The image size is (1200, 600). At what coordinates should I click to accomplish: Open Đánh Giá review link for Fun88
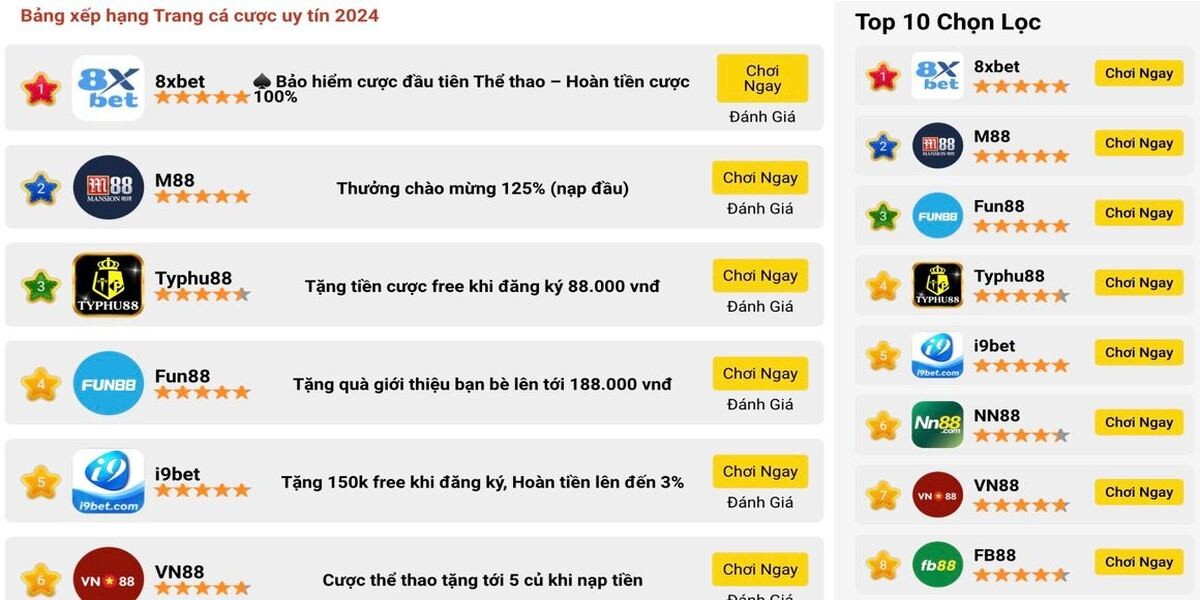(760, 405)
